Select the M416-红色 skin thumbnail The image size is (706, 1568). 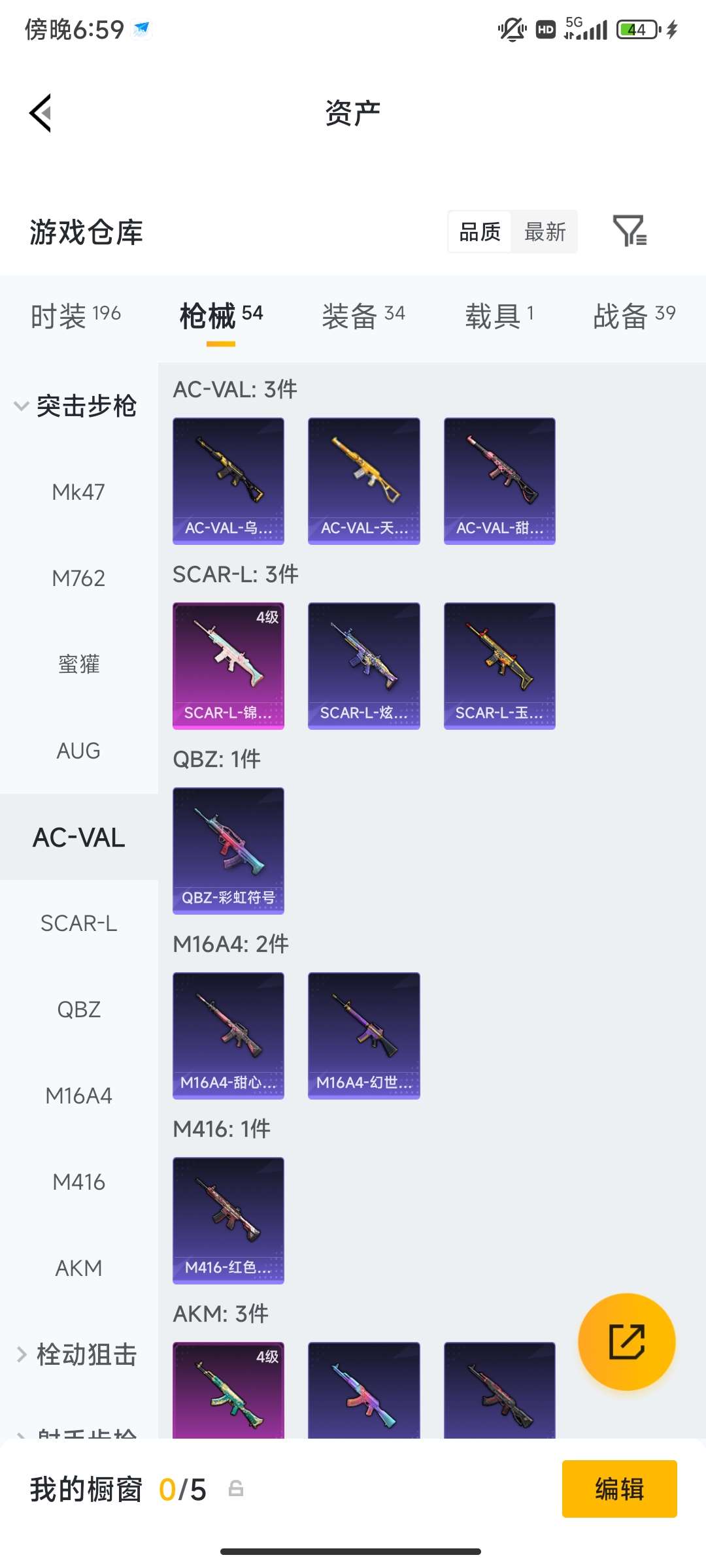tap(228, 1220)
